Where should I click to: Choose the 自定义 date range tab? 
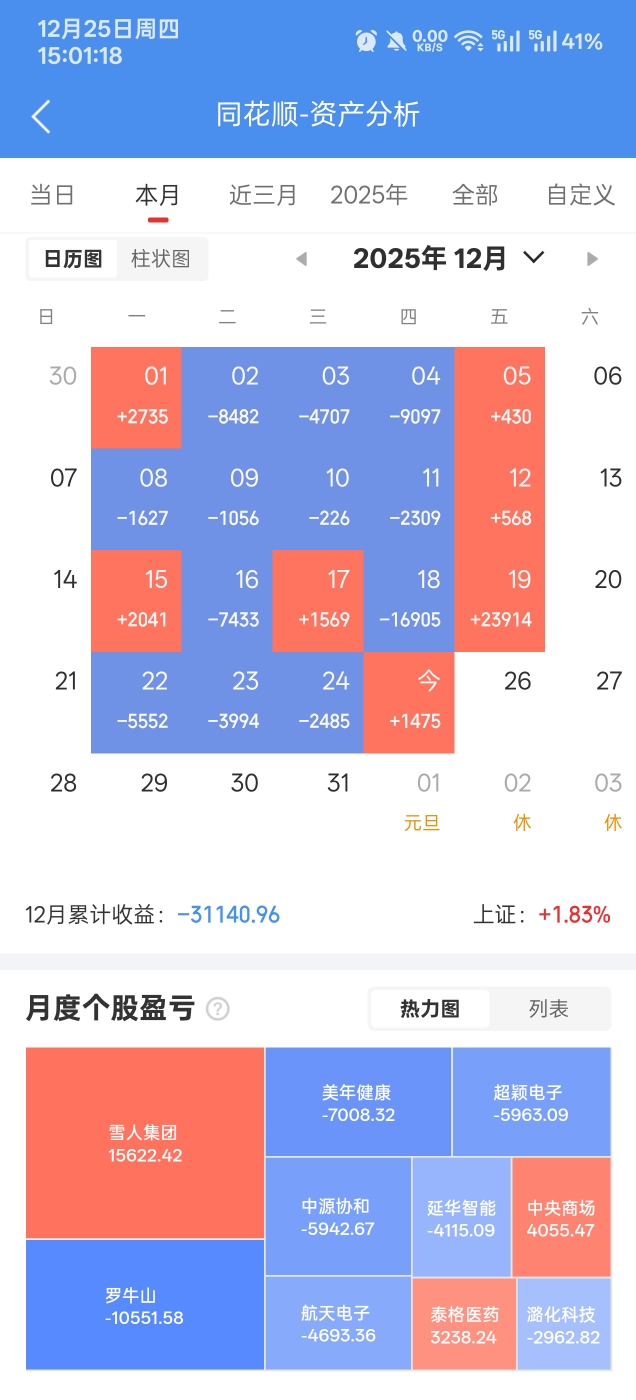[x=580, y=195]
